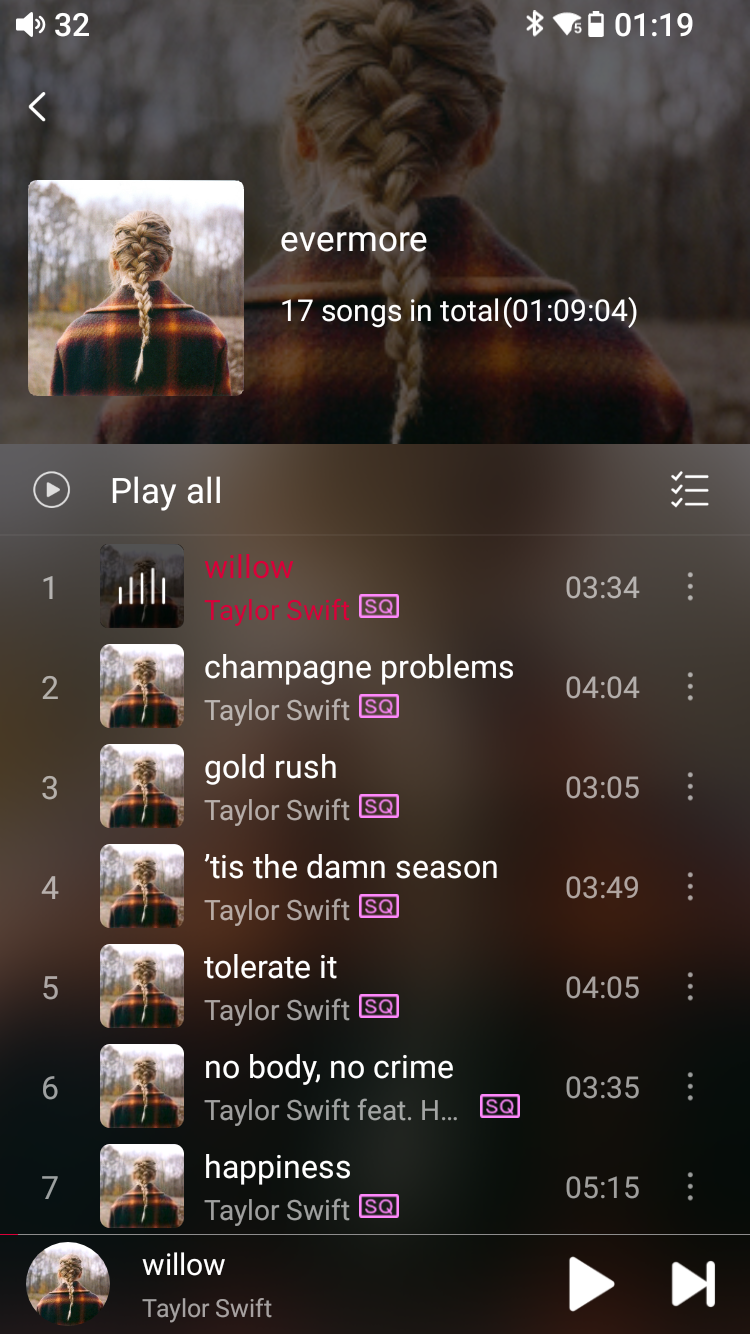Play 'tis the damn season
The width and height of the screenshot is (750, 1334).
350,886
